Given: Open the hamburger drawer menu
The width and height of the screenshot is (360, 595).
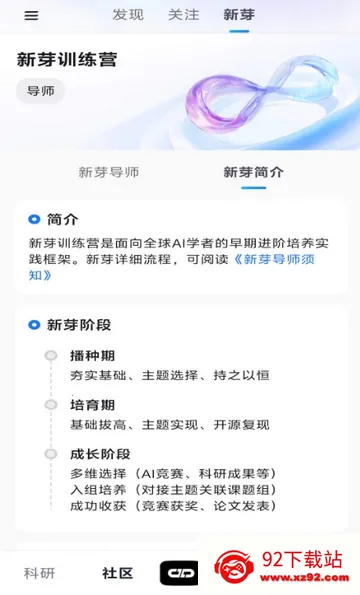Looking at the screenshot, I should [x=31, y=15].
